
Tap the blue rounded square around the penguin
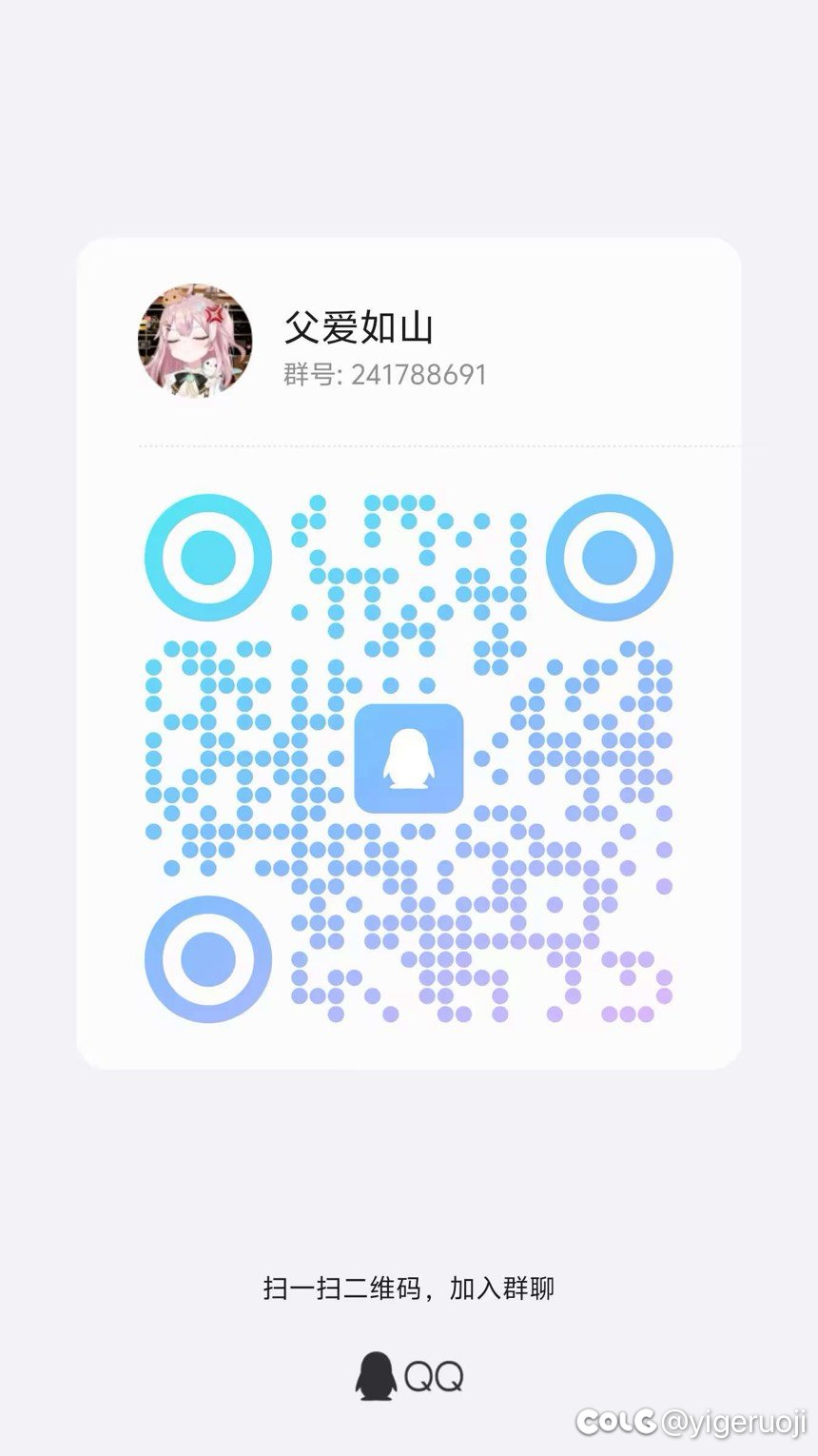click(x=409, y=759)
